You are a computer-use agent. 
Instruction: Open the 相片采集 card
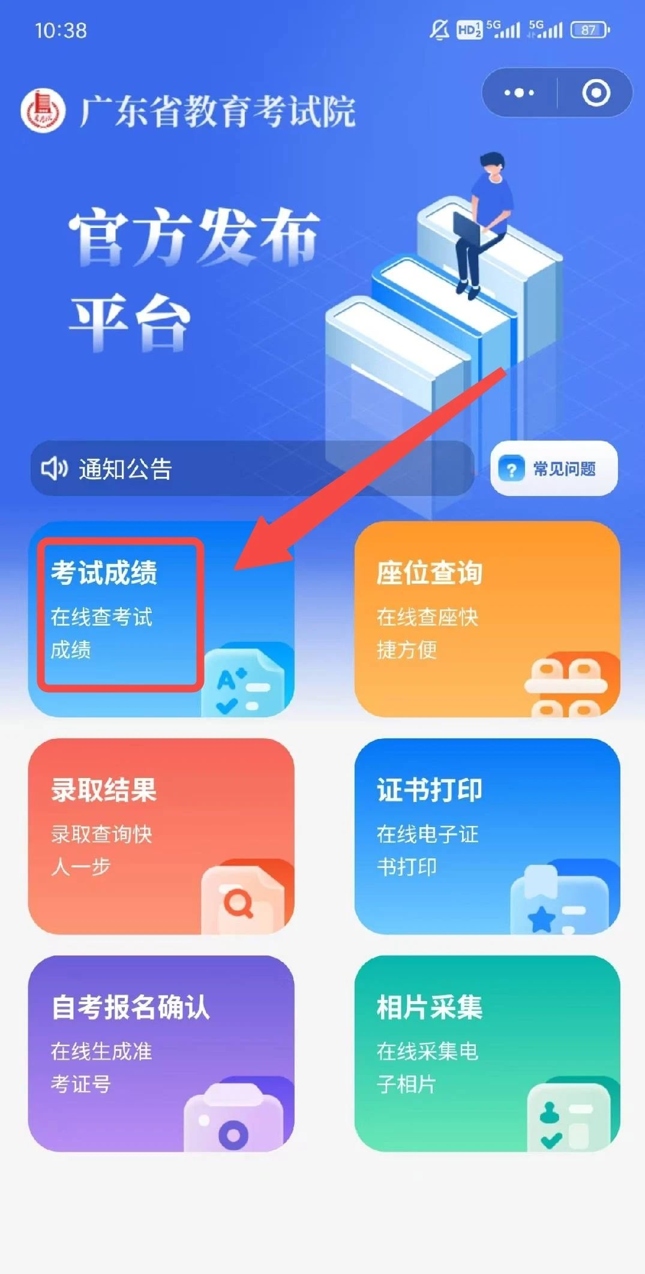487,1054
